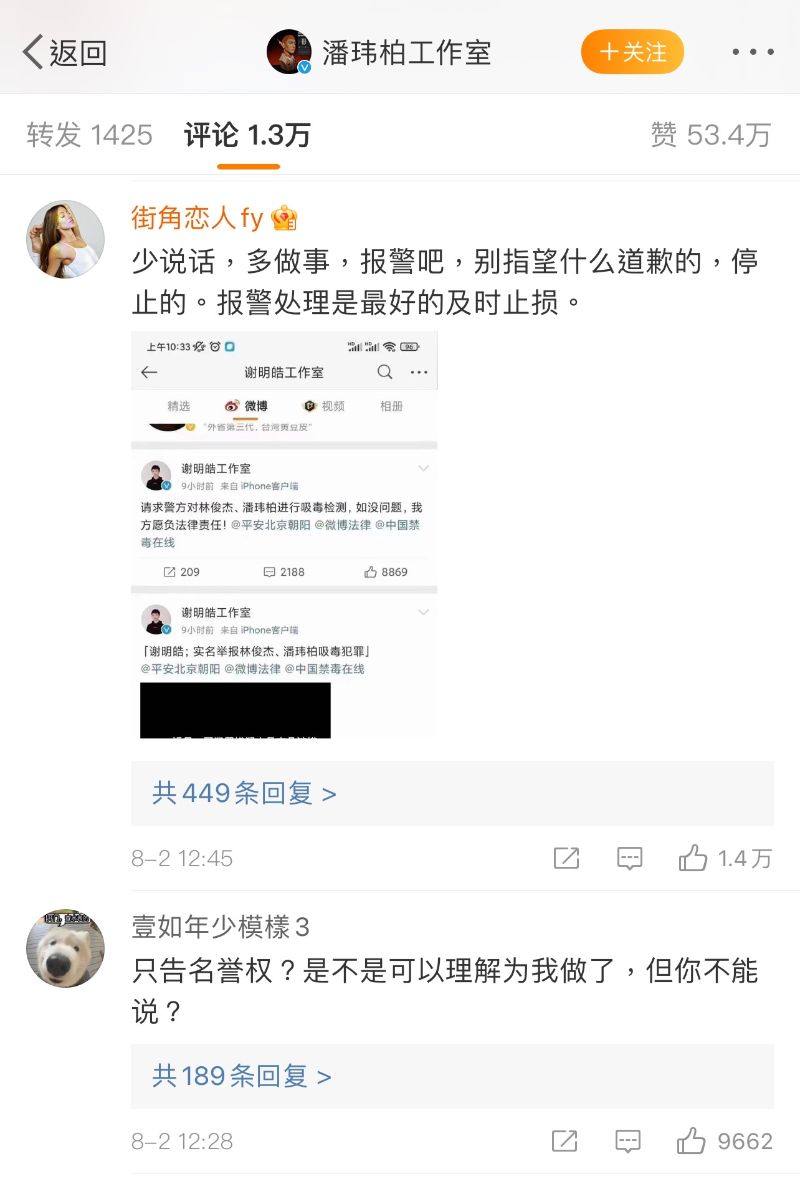View the screenshot image in 街角恋人fy's comment
800x1179 pixels.
284,535
